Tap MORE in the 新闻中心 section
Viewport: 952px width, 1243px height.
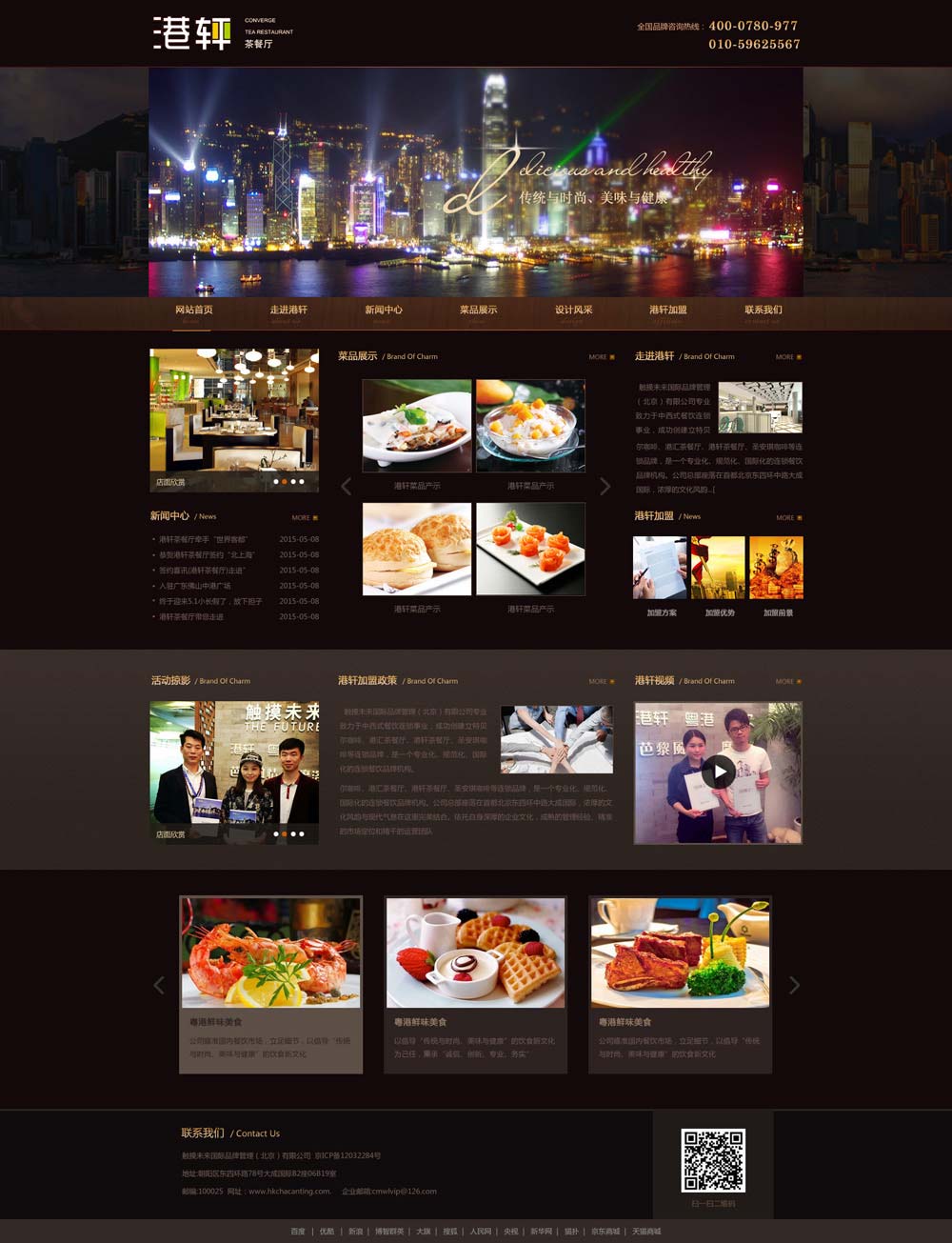(304, 518)
